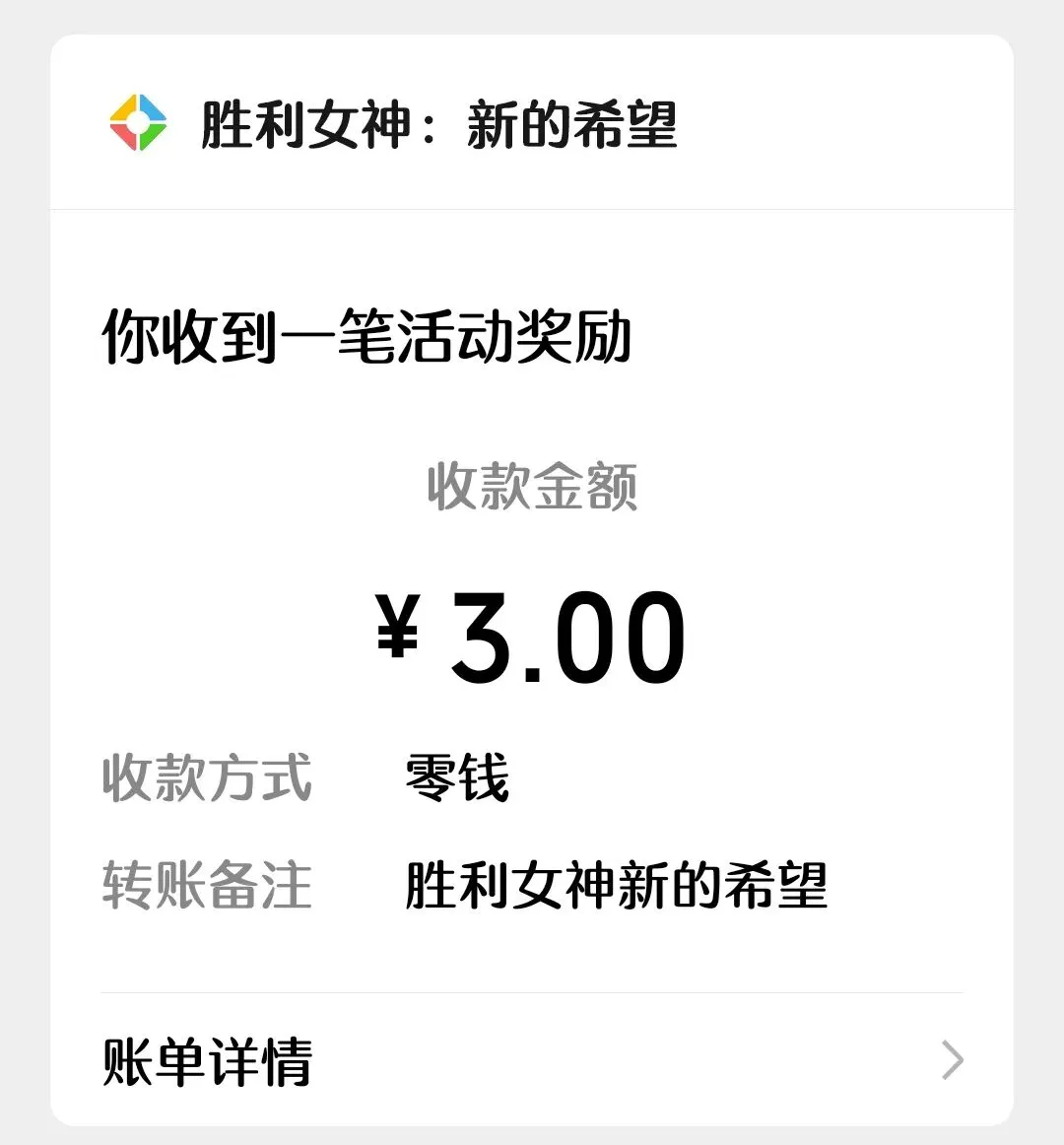This screenshot has height=1145, width=1064.
Task: Open 账单详情 bill details row
Action: coord(532,1059)
